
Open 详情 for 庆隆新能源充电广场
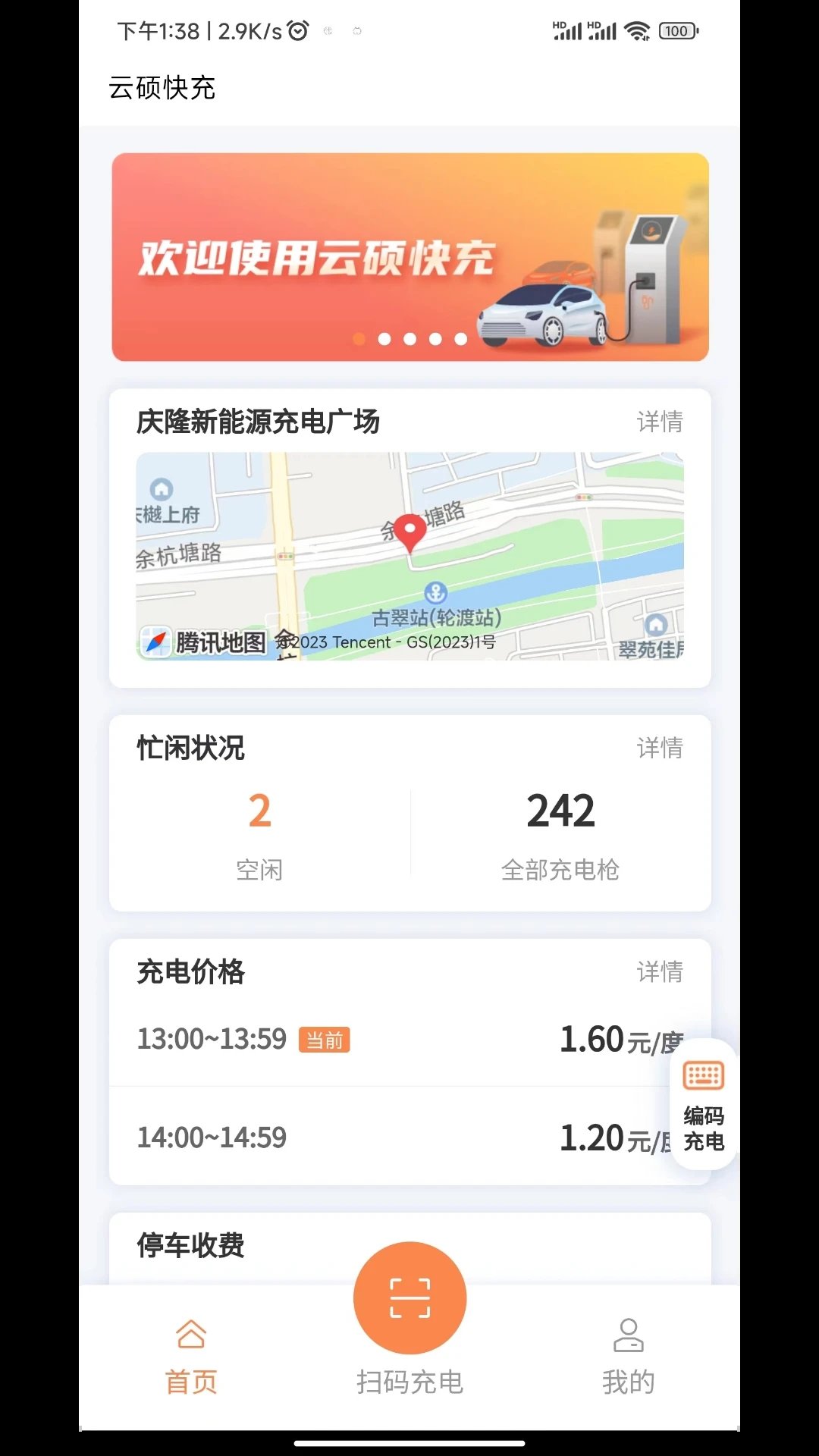pos(659,422)
